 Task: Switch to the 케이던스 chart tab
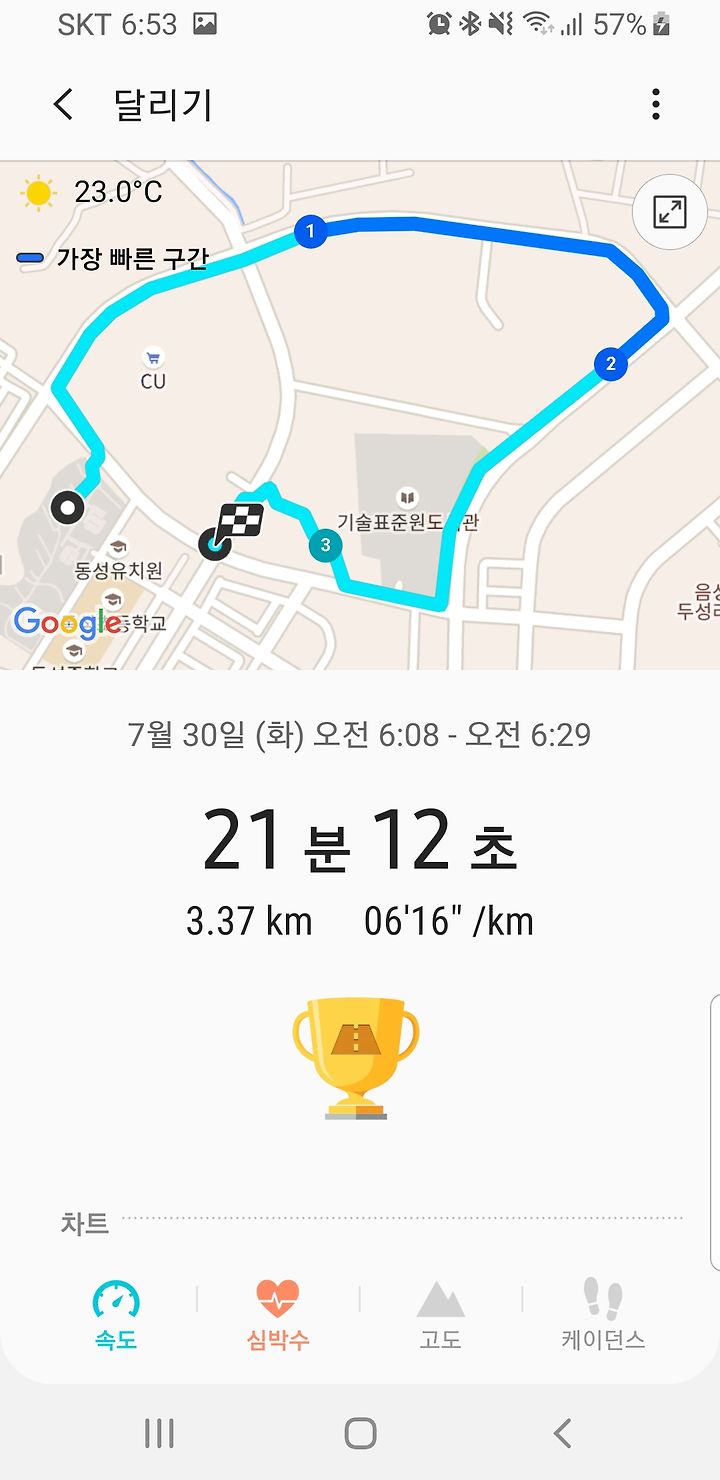pos(603,1314)
